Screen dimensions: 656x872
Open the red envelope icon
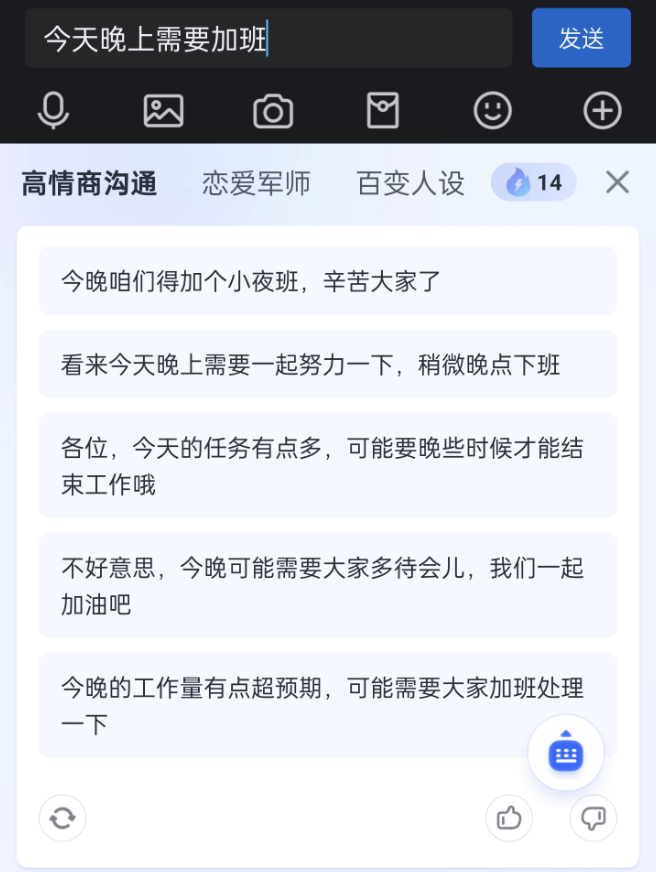383,111
